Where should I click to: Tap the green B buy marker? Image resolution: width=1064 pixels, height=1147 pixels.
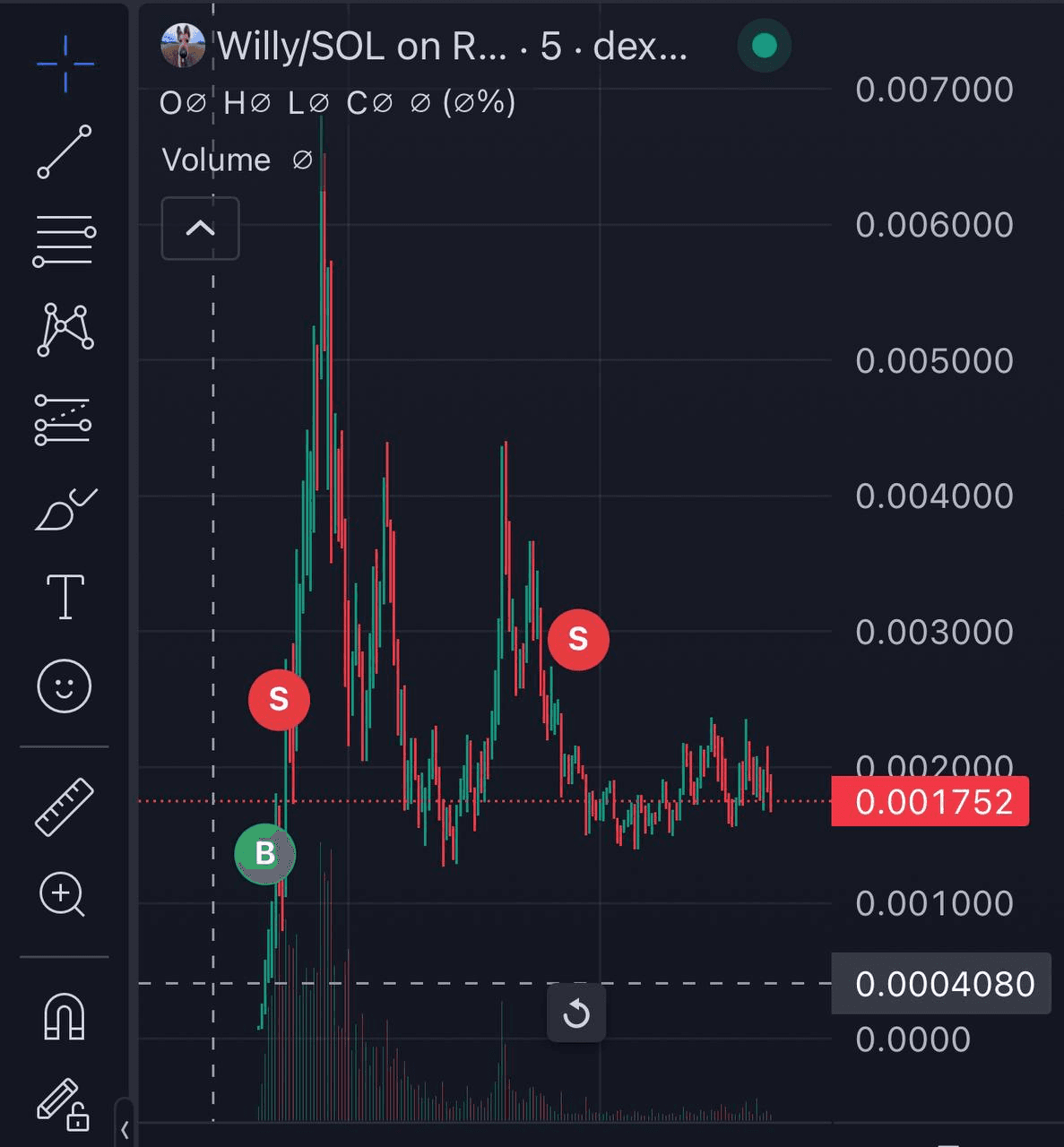point(265,854)
